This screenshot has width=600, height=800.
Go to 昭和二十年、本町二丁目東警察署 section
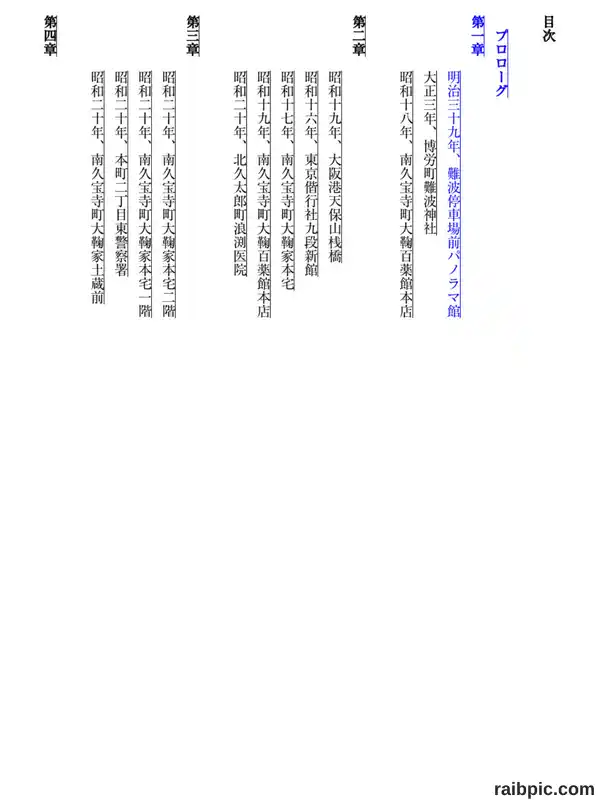121,173
